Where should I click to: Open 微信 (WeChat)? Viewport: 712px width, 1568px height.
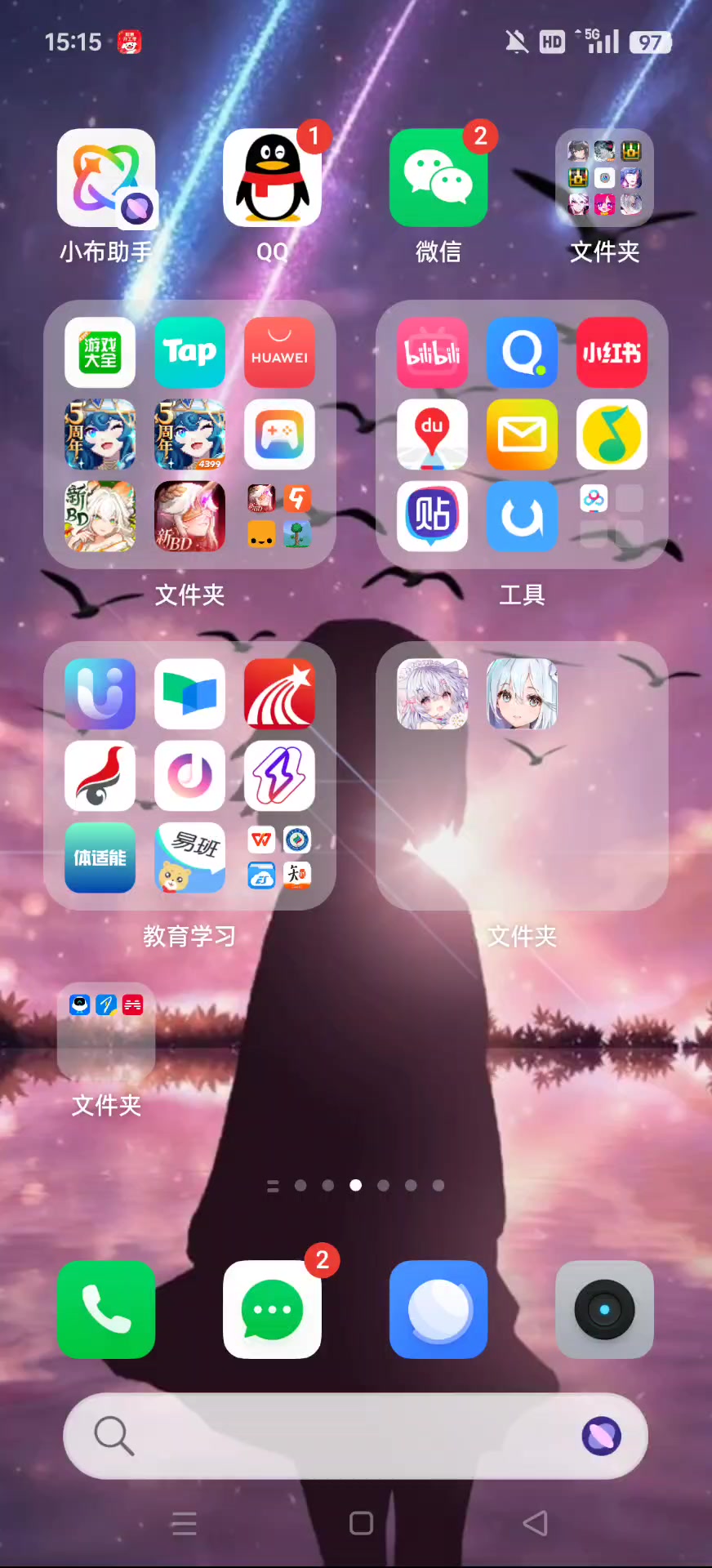point(438,178)
